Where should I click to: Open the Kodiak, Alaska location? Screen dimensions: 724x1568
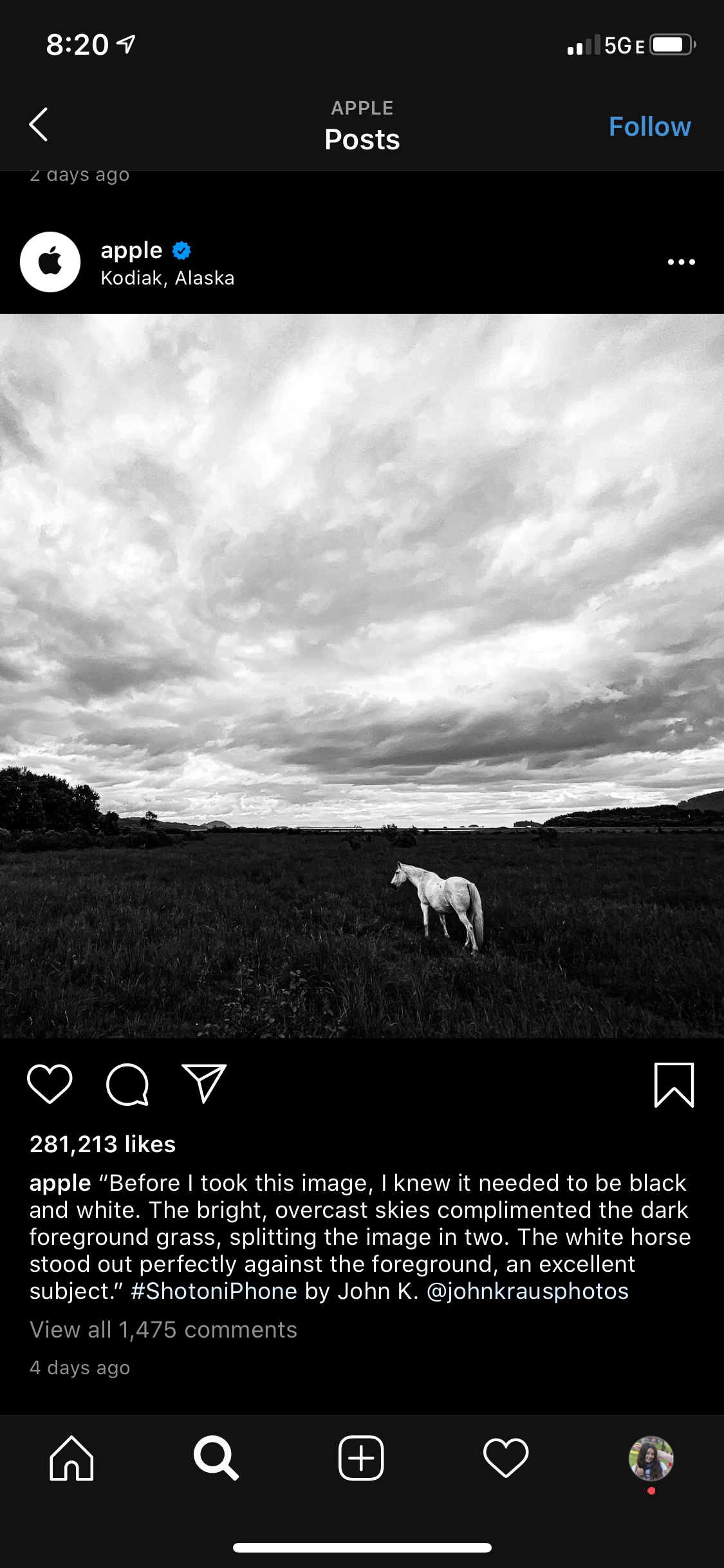pos(167,278)
